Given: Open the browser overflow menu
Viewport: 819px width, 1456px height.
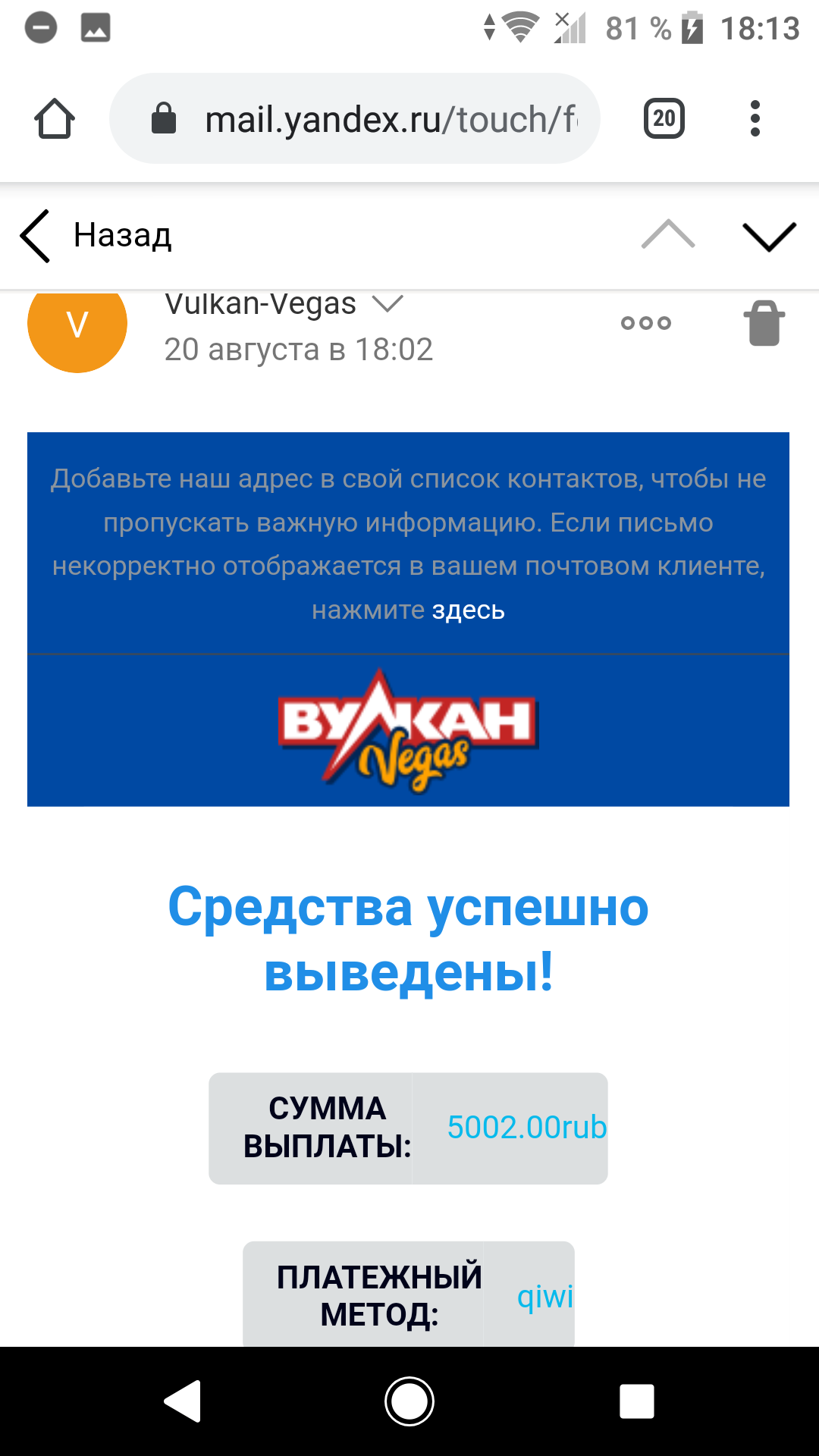Looking at the screenshot, I should pos(755,119).
